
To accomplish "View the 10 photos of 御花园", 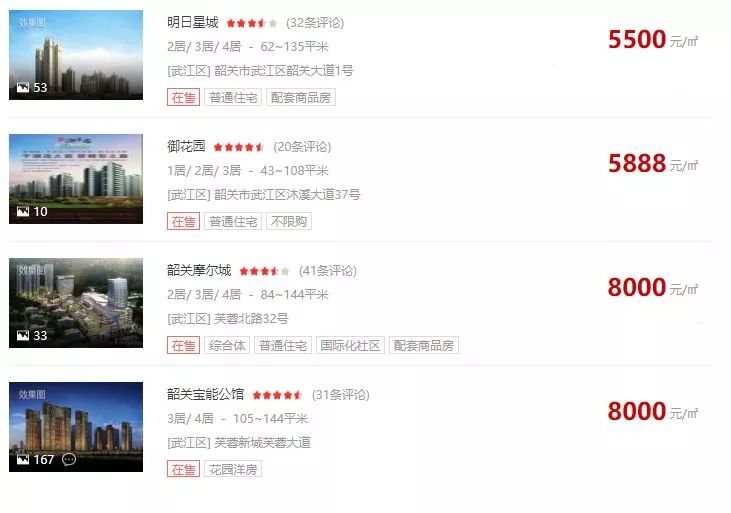I will 32,212.
